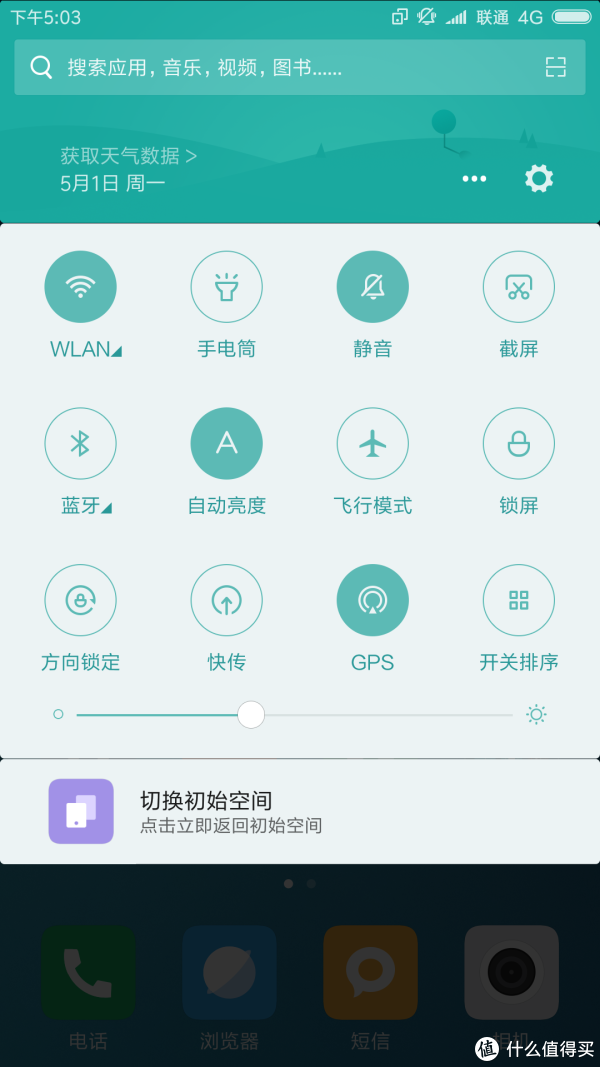This screenshot has height=1067, width=600.
Task: Open the QR scanner icon in search bar
Action: pos(555,67)
